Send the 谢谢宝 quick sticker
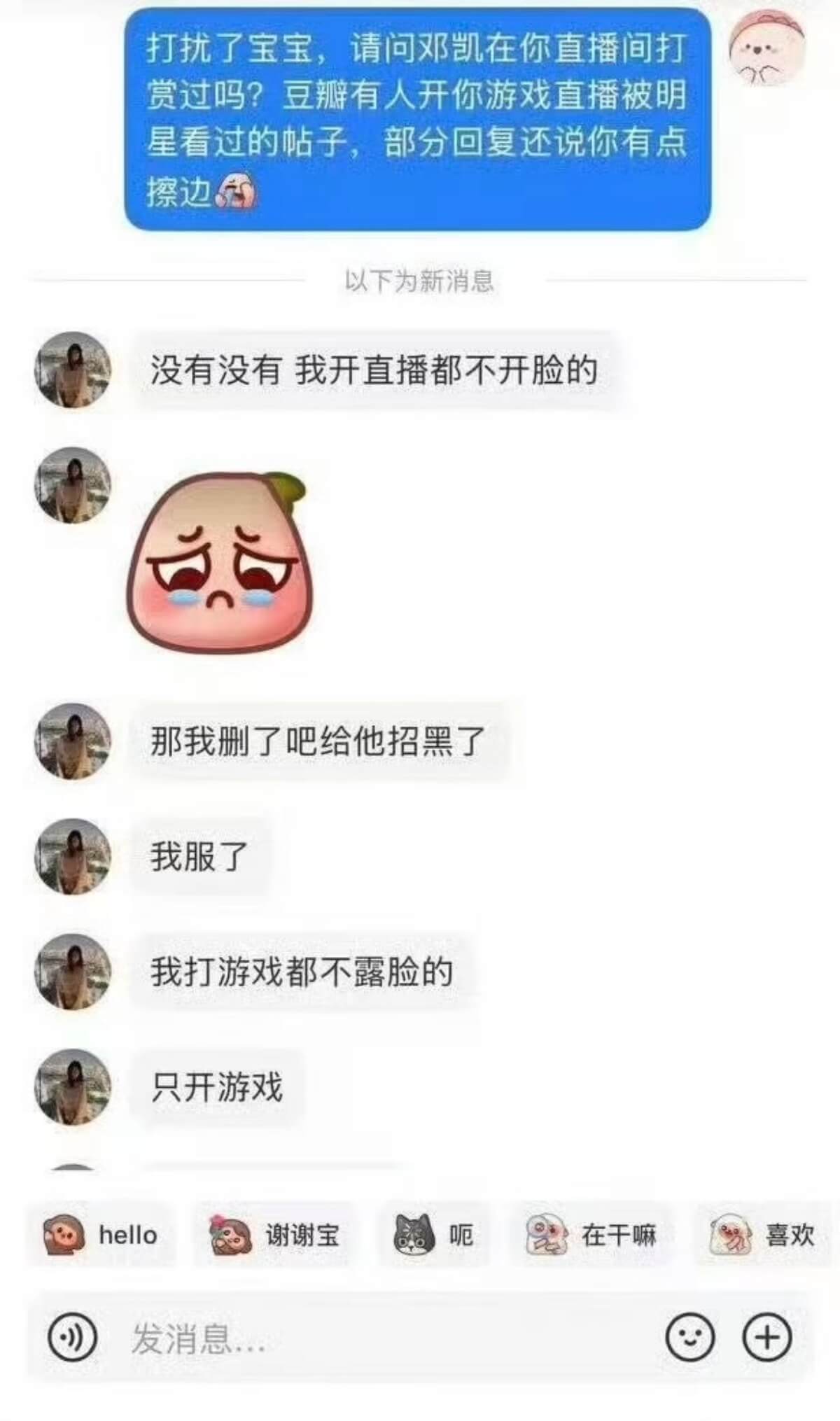This screenshot has width=840, height=1421. (275, 1235)
